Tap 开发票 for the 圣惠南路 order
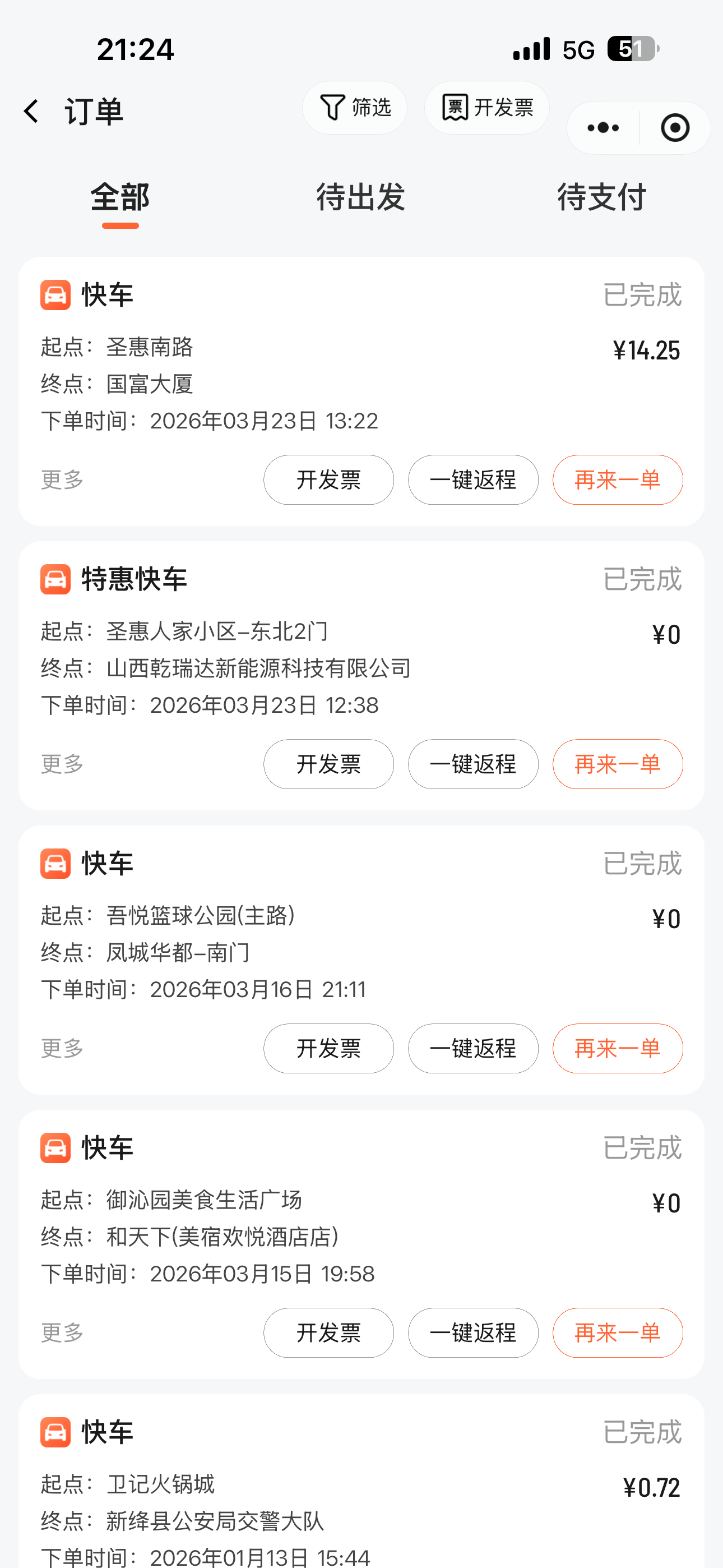Screen dimensions: 723x1568 [328, 479]
